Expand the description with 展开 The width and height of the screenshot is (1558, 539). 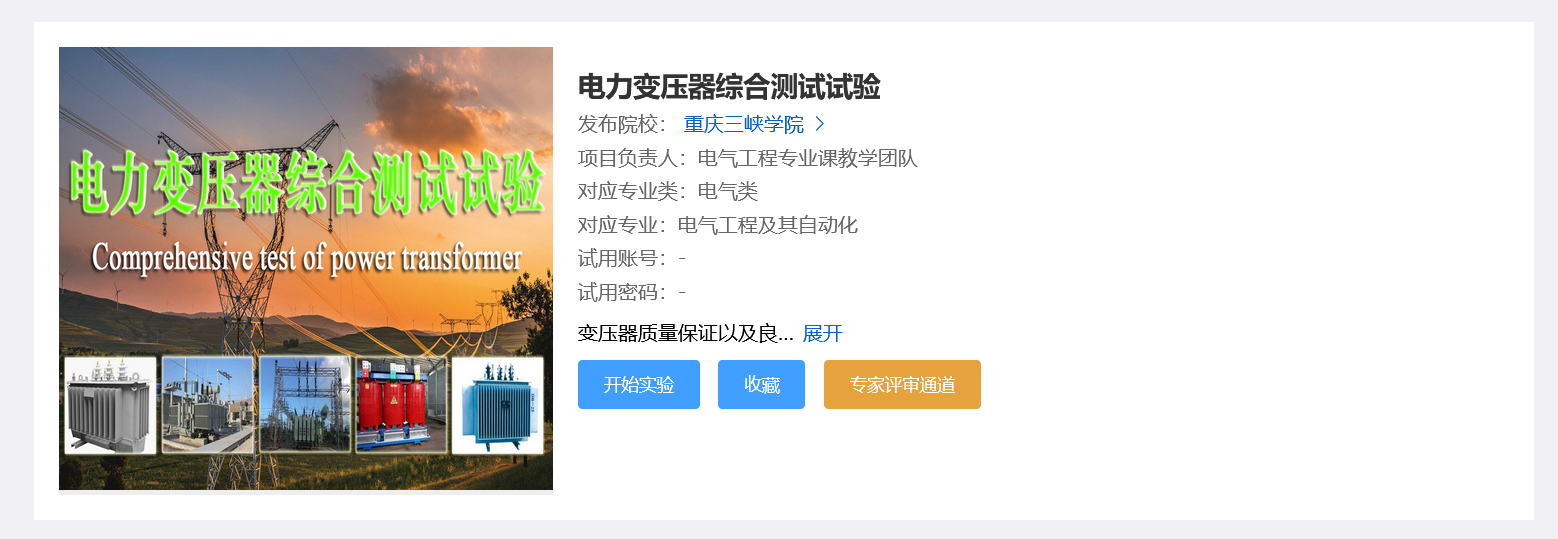point(822,334)
